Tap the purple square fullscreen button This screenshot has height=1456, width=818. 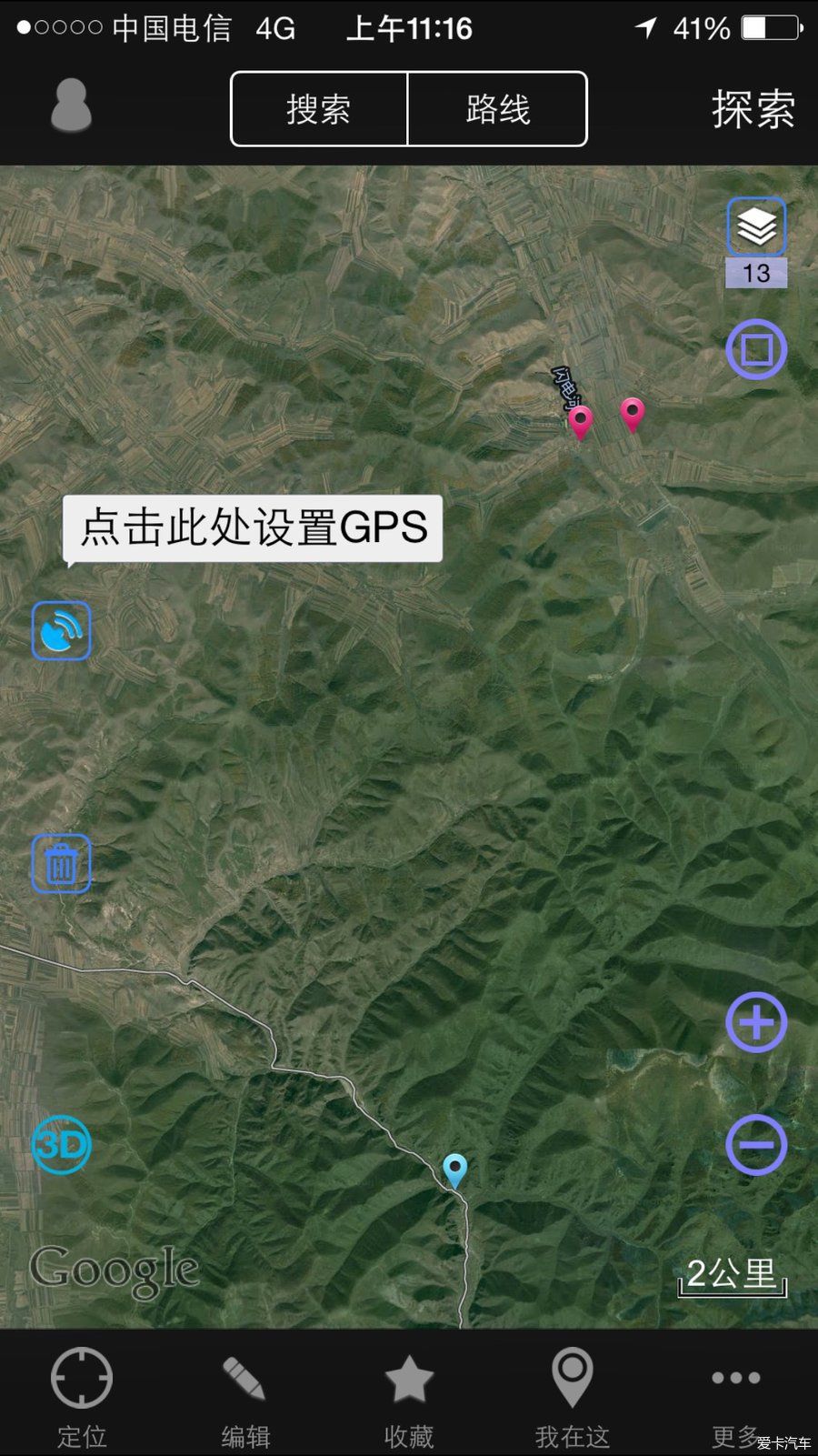click(756, 349)
